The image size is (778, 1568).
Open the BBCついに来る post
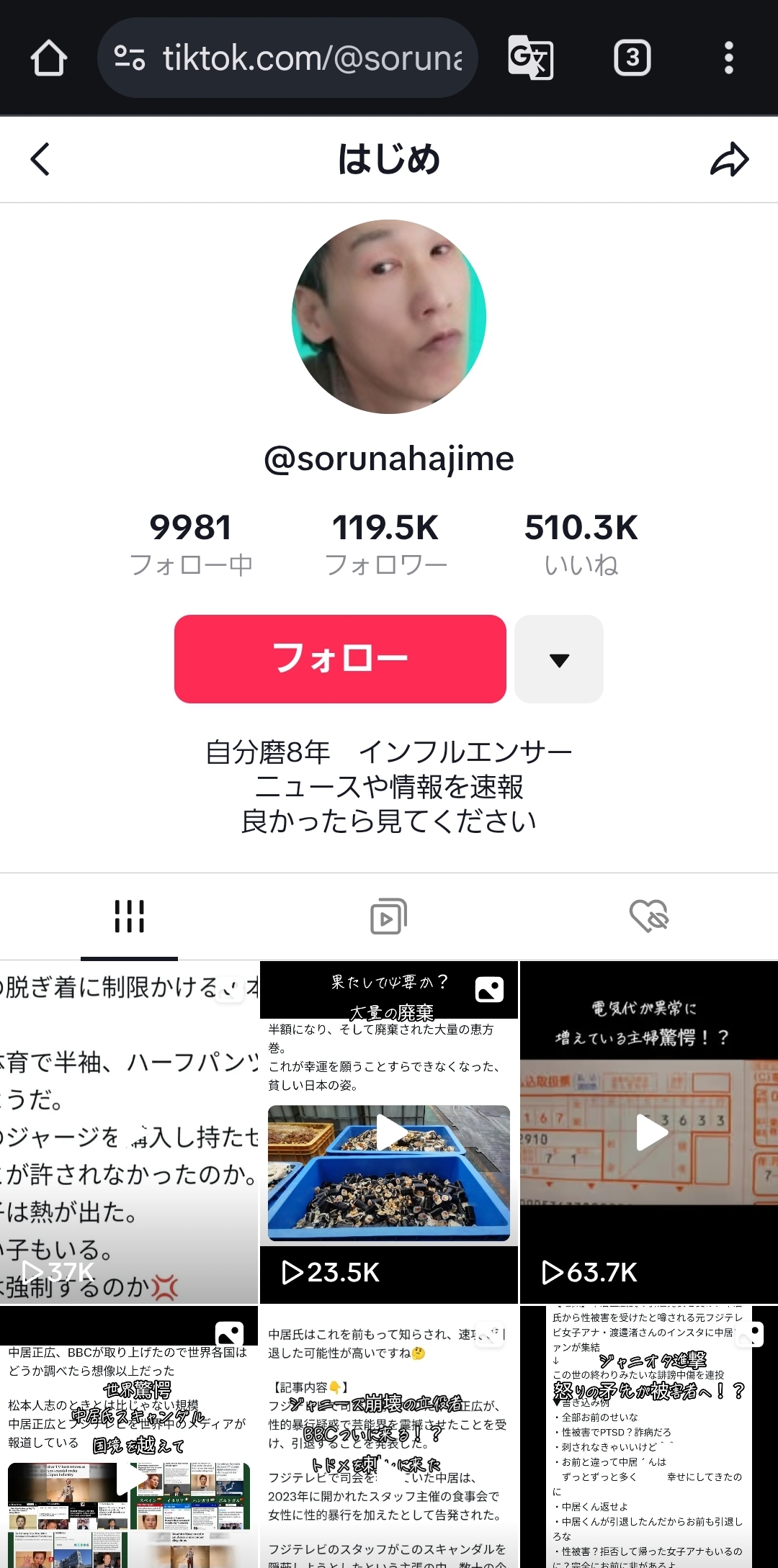[389, 1436]
